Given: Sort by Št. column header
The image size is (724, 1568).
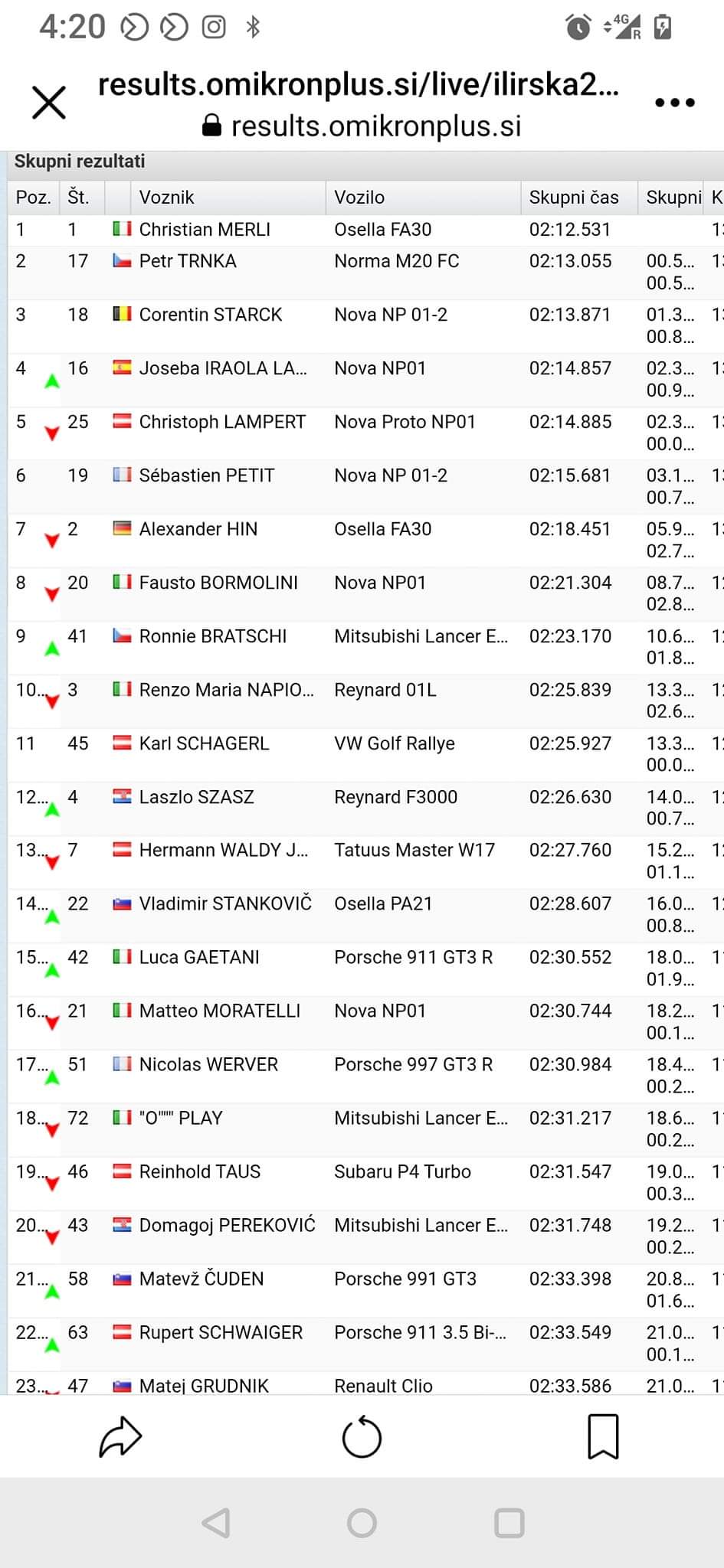Looking at the screenshot, I should pyautogui.click(x=80, y=198).
